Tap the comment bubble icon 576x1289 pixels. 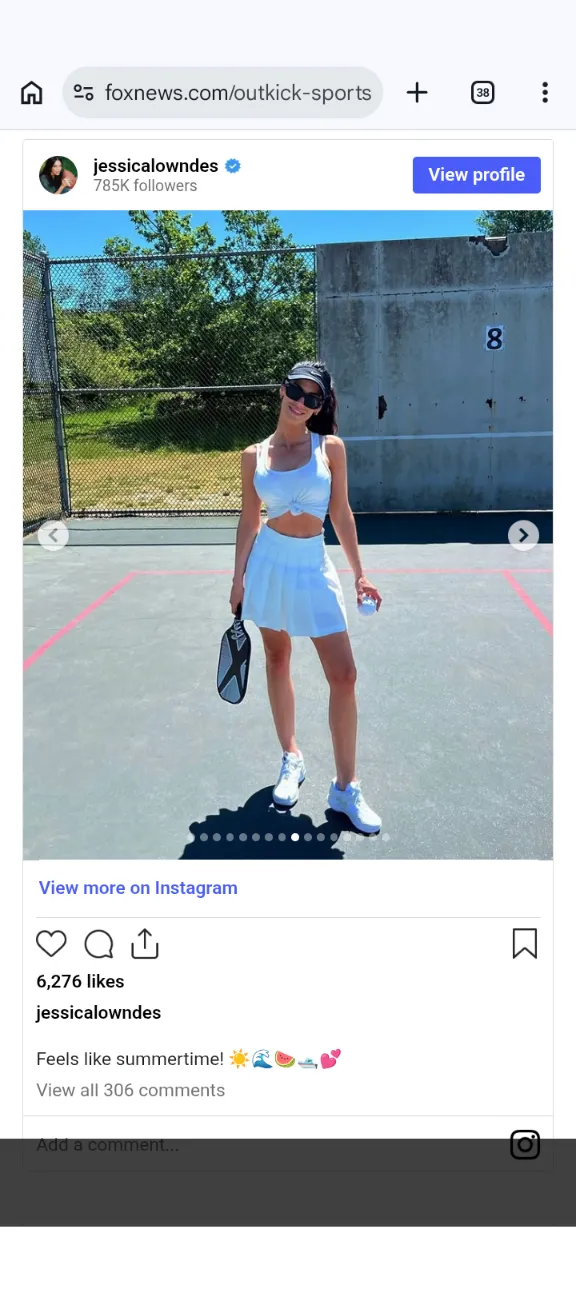click(x=99, y=944)
